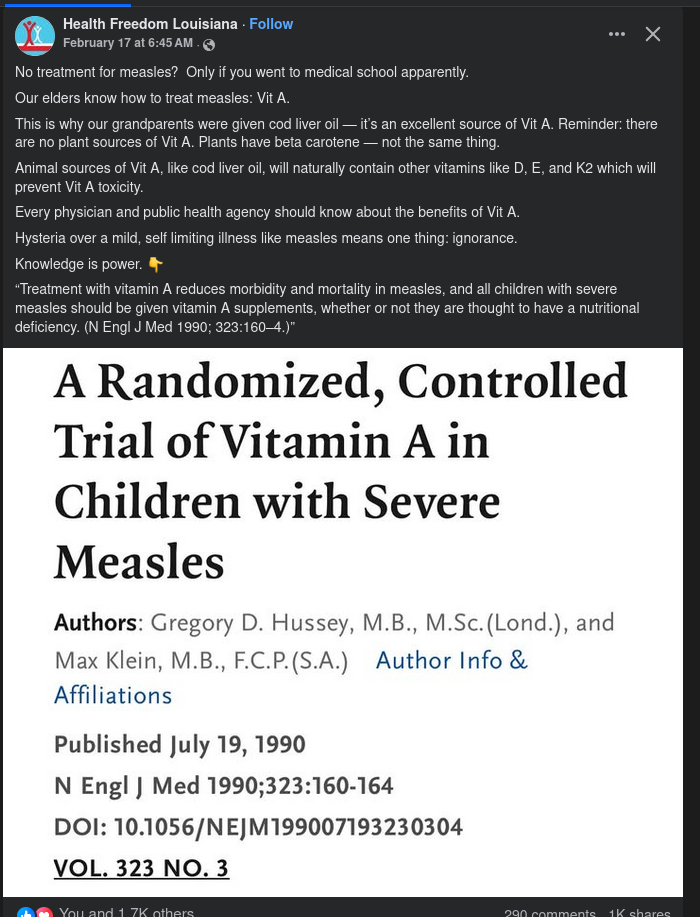700x917 pixels.
Task: Open Health Freedom Louisiana's profile picture
Action: click(35, 35)
